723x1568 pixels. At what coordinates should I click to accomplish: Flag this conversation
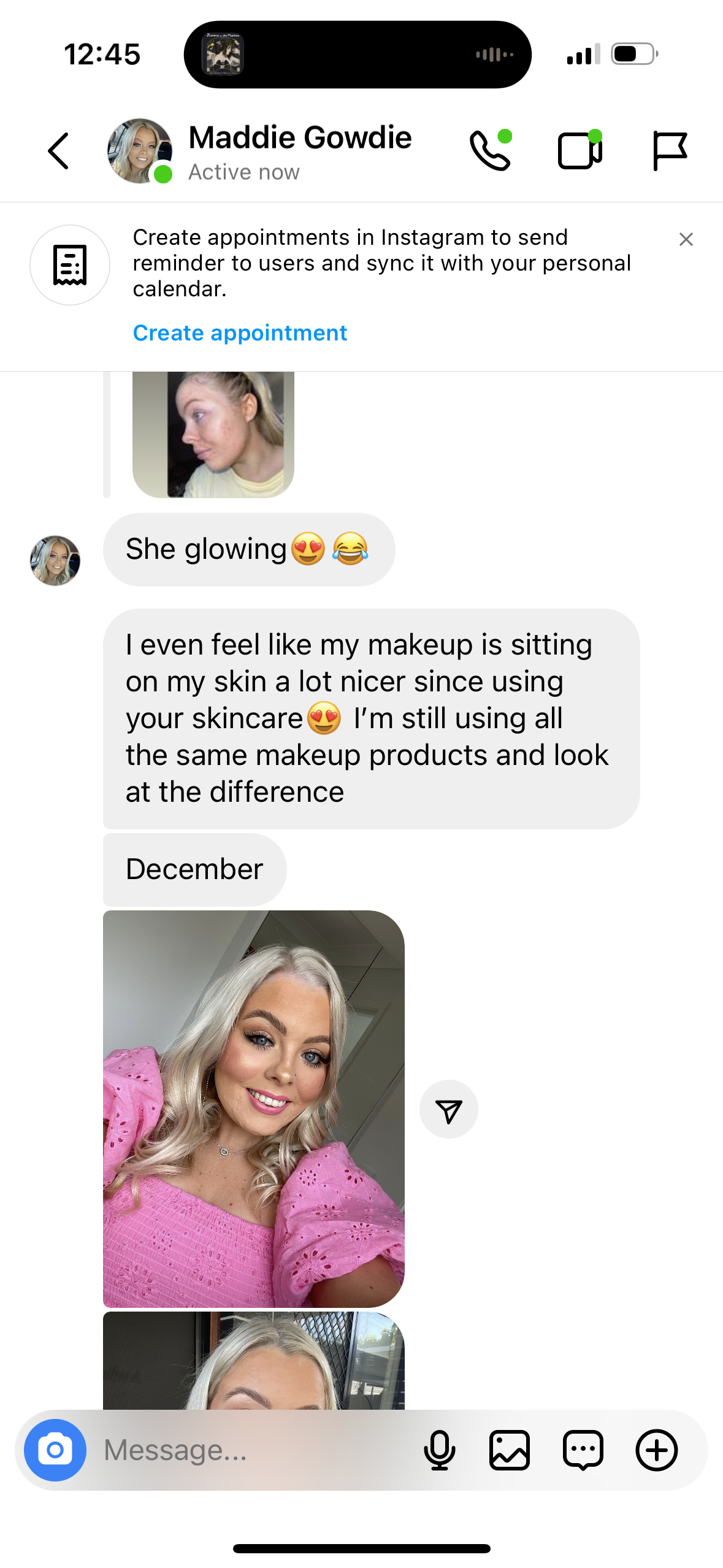pos(669,151)
